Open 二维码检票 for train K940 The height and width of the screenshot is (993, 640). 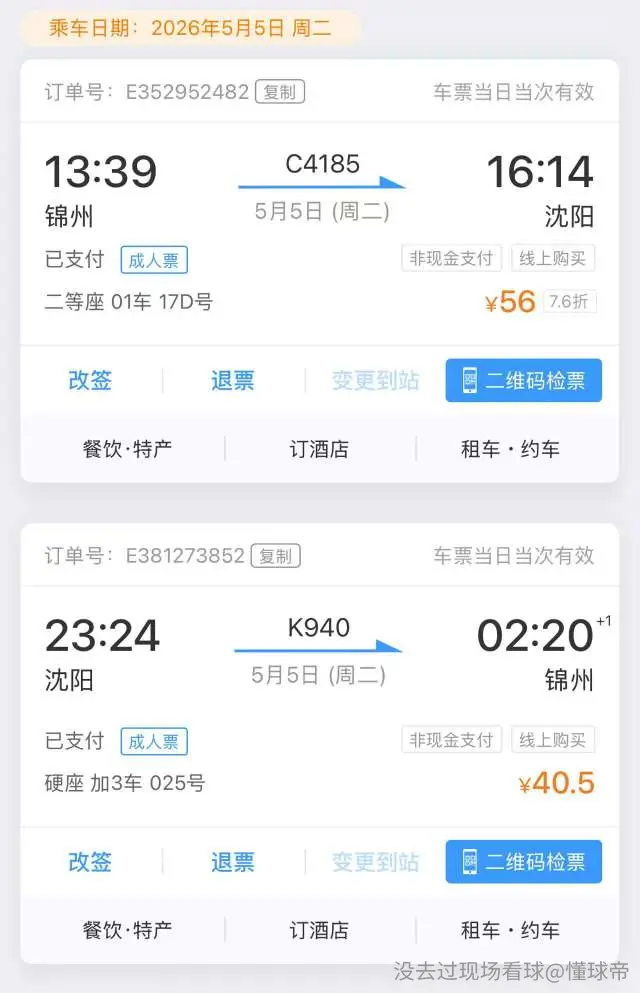click(524, 861)
